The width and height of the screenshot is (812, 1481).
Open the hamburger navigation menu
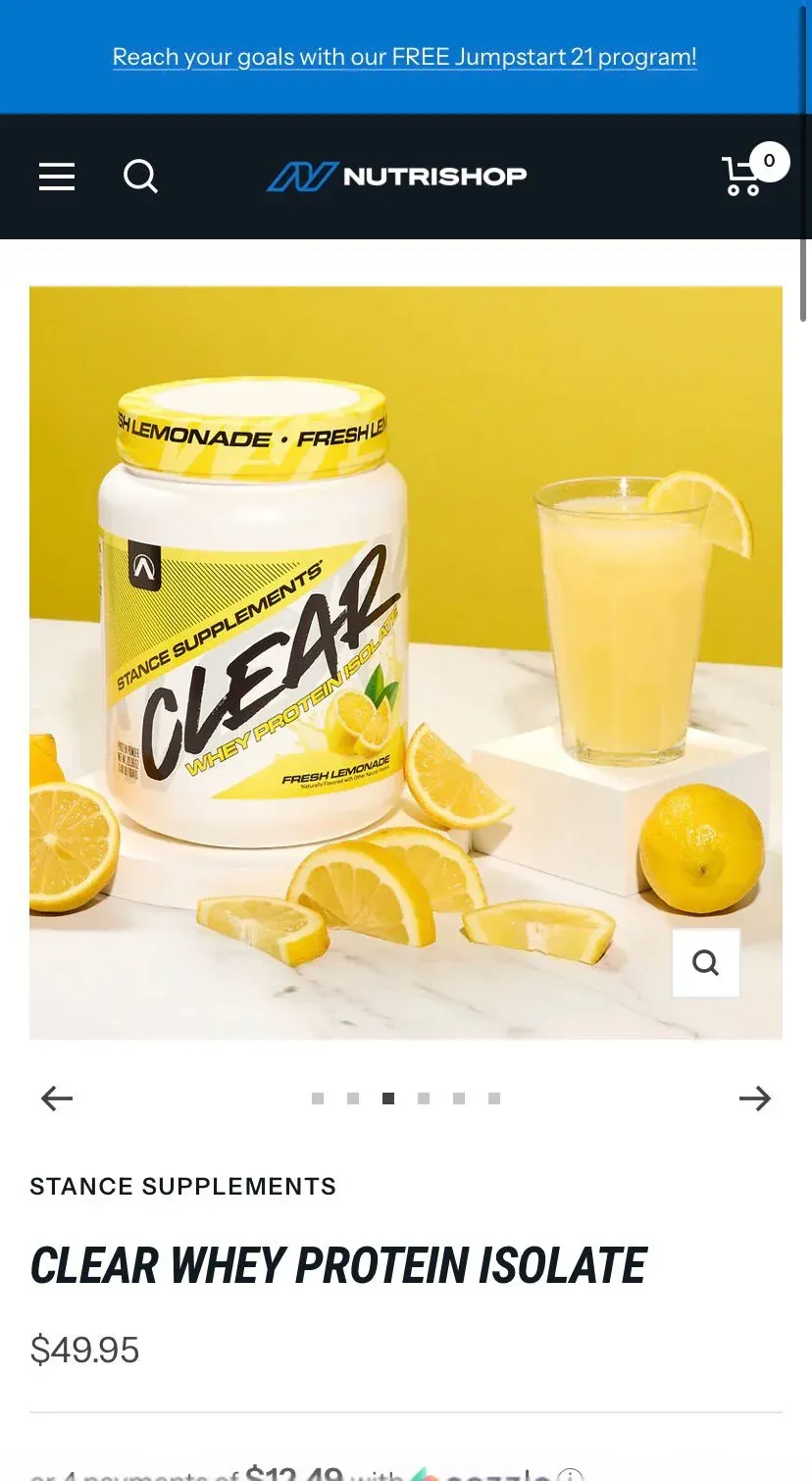pos(57,177)
